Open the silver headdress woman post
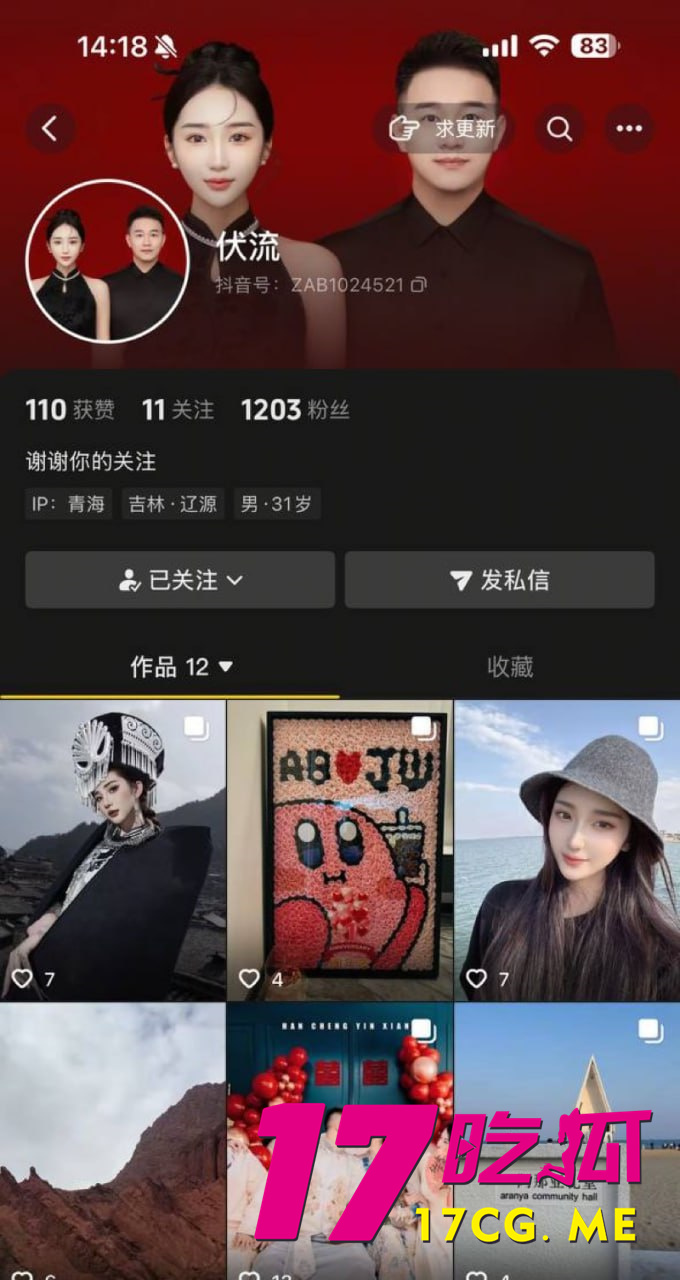The height and width of the screenshot is (1280, 680). coord(112,850)
